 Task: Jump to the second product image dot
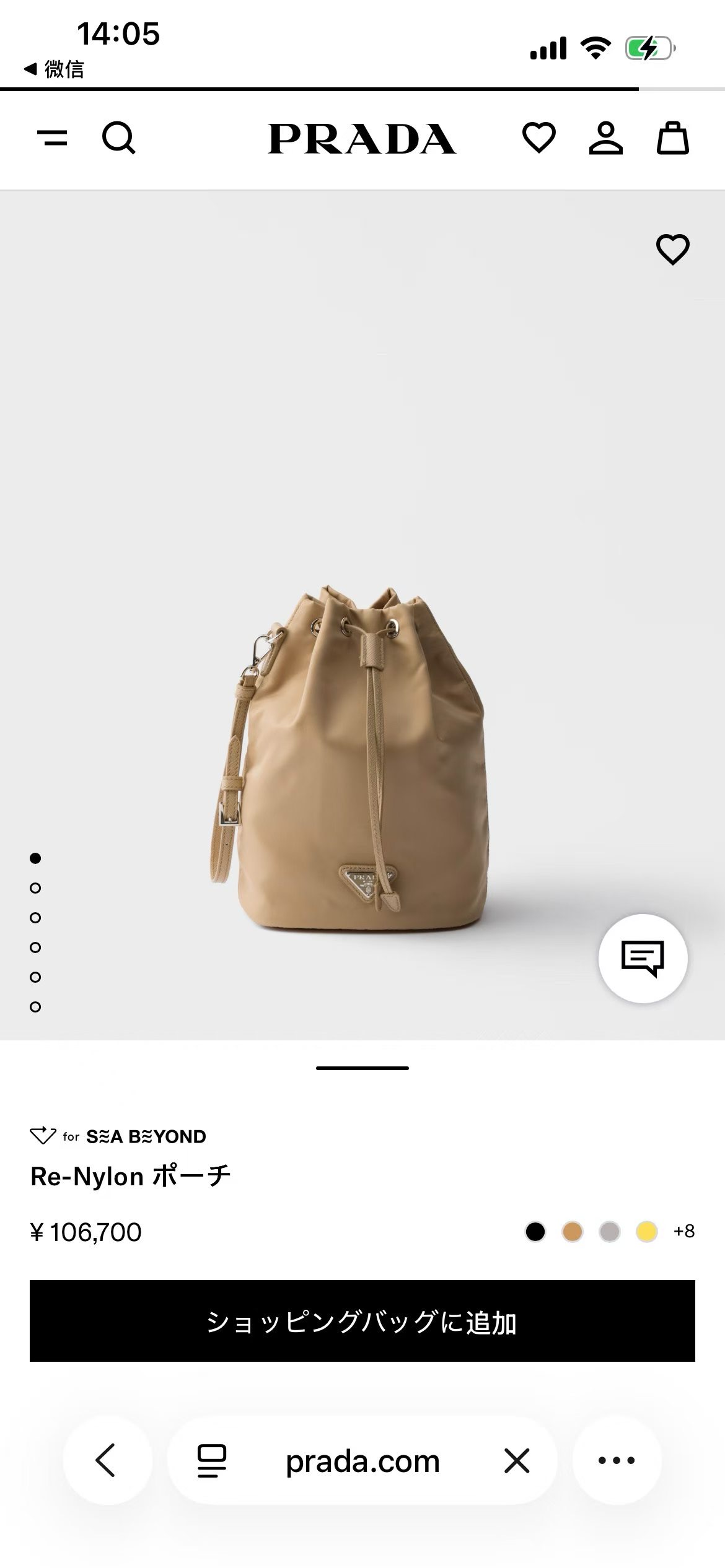35,888
